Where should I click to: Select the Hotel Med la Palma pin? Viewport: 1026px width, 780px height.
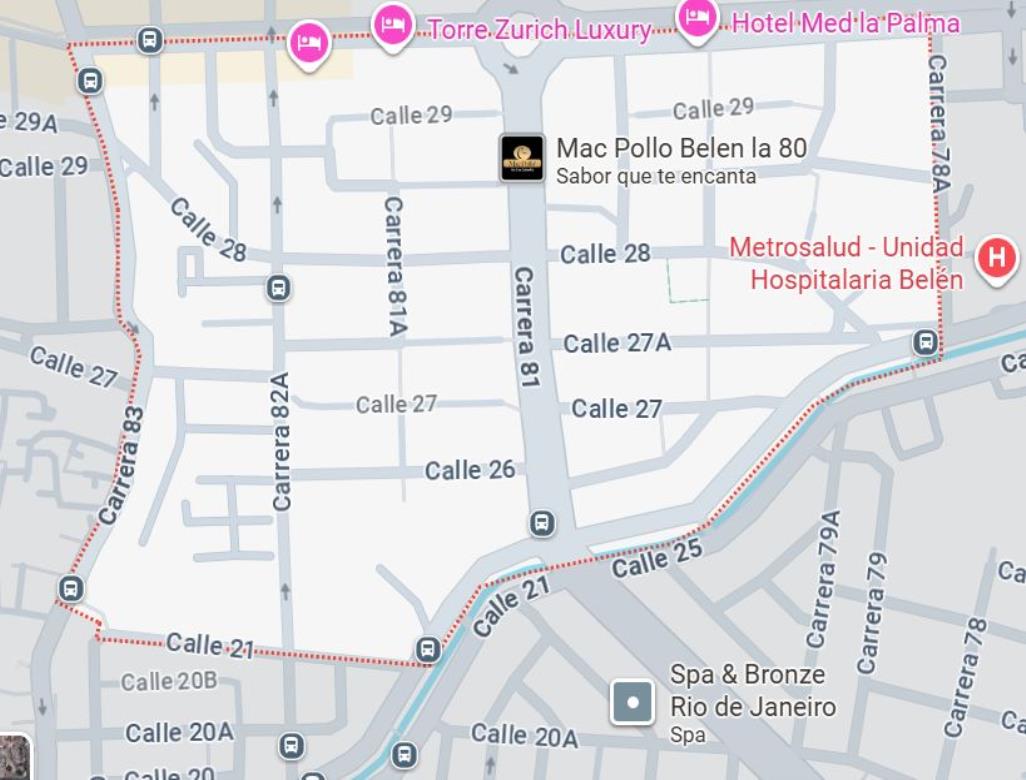(697, 18)
